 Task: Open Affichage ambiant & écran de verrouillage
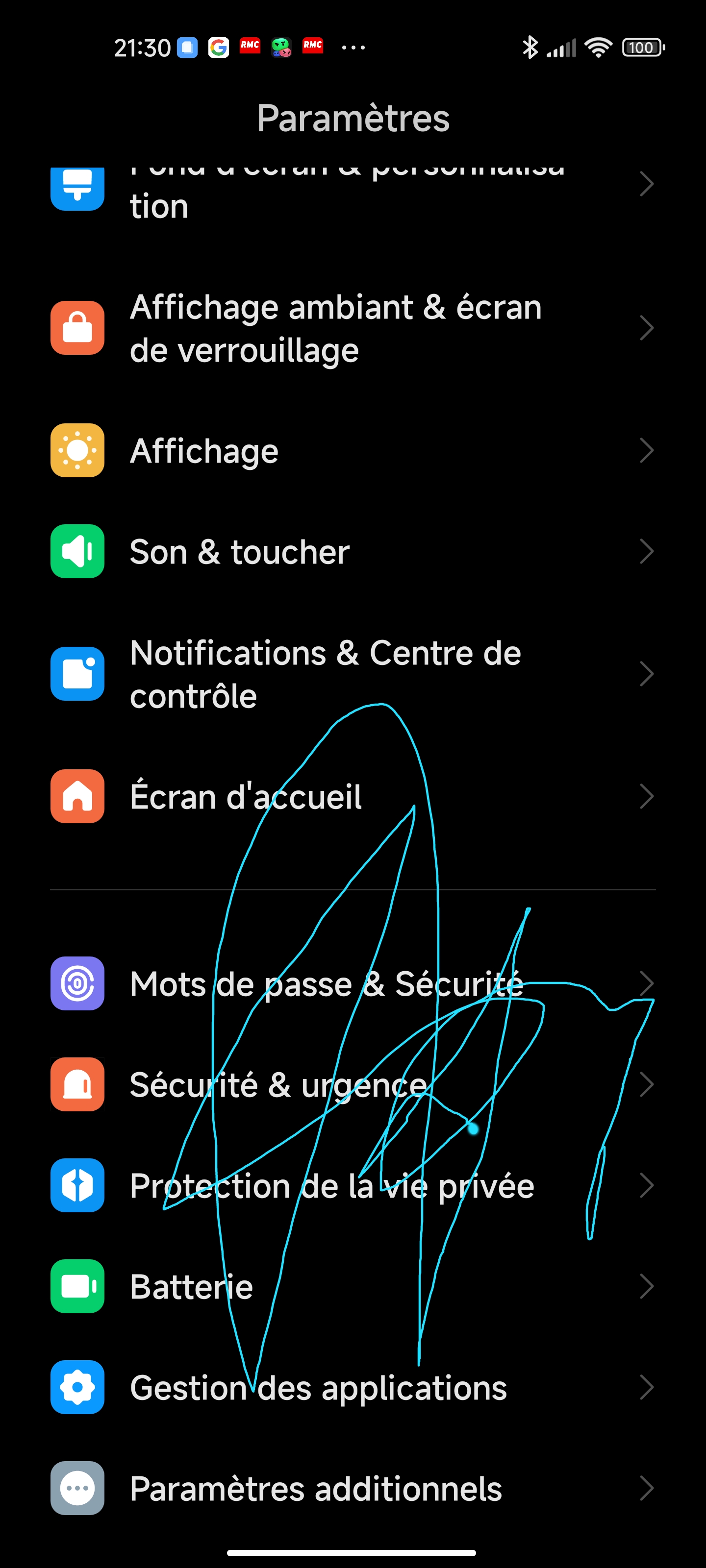(353, 328)
